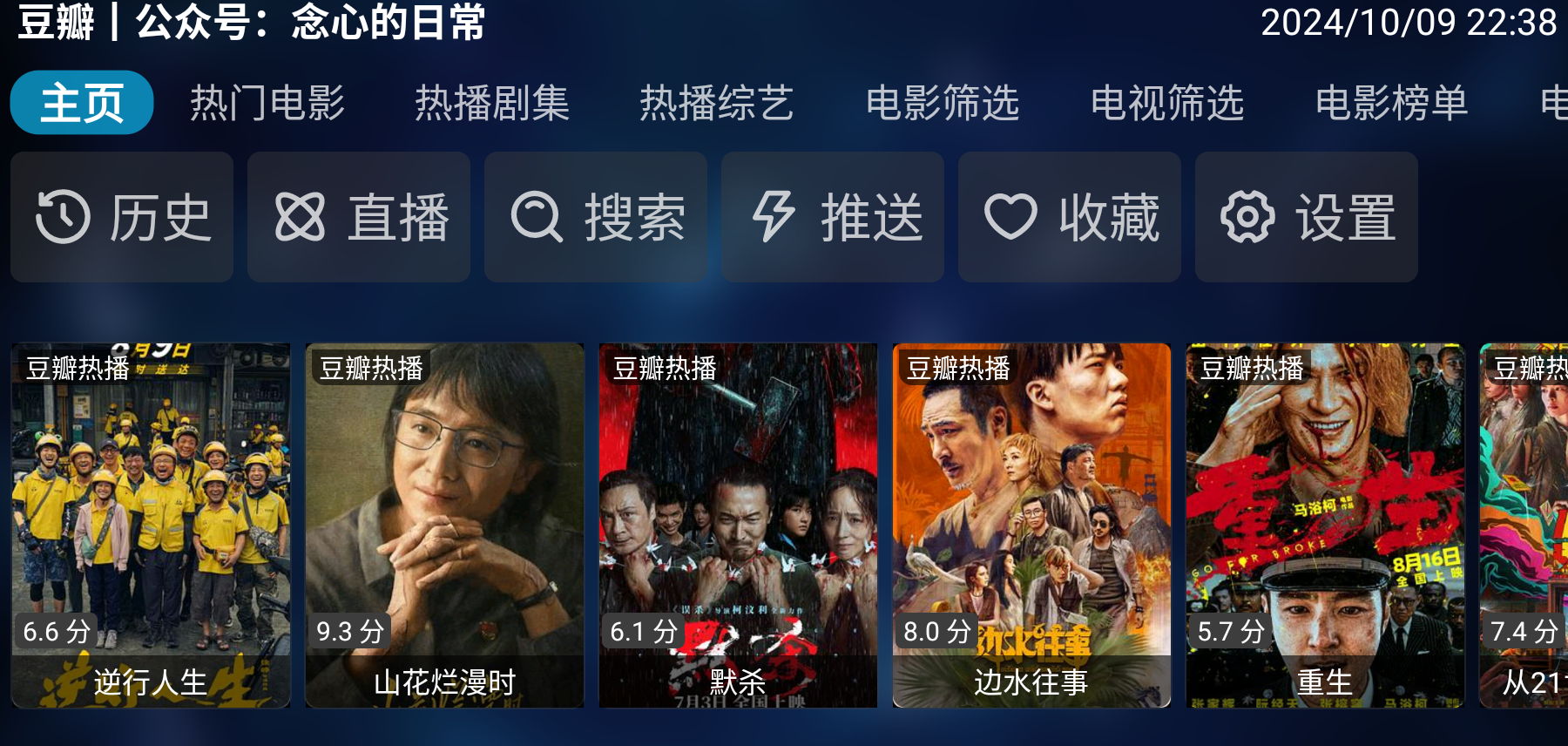Open the 热门电影 tab
The width and height of the screenshot is (1568, 746).
267,103
